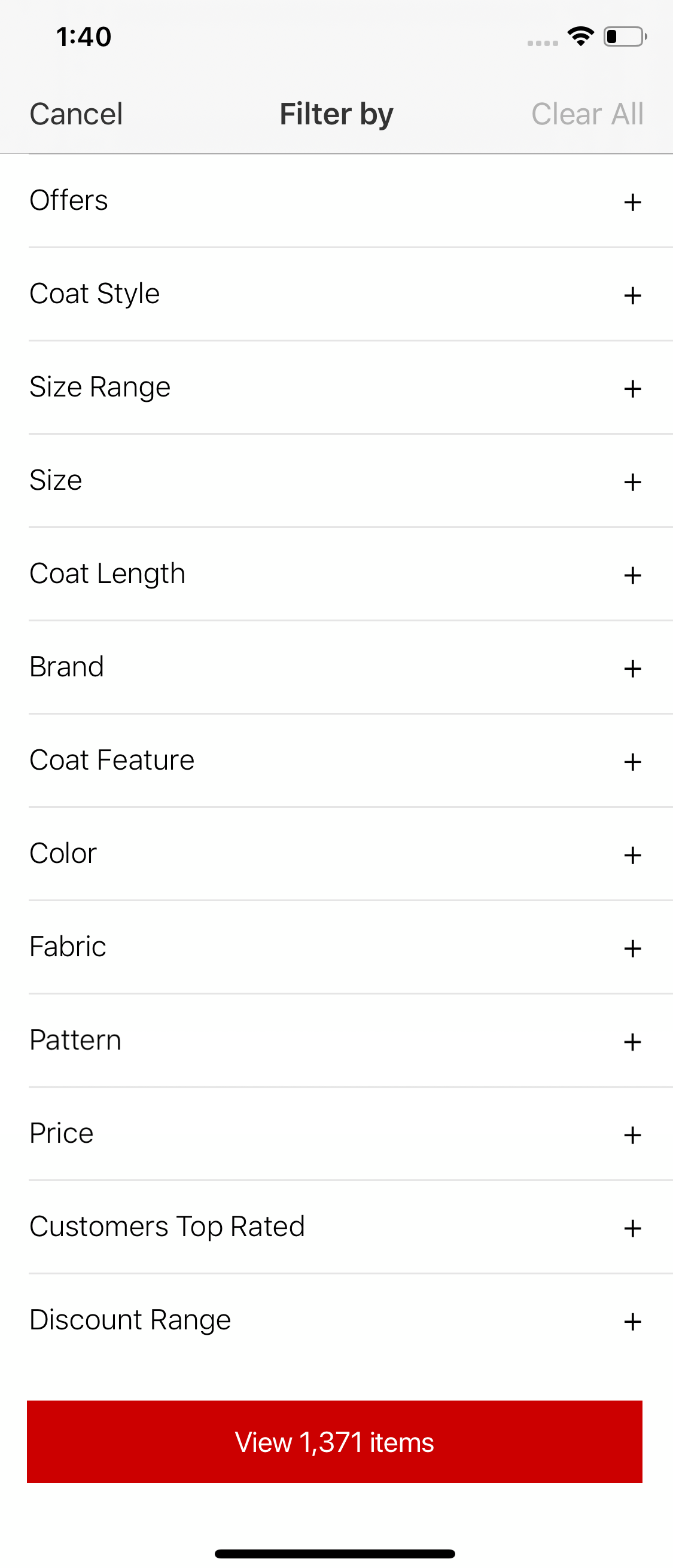The width and height of the screenshot is (673, 1568).
Task: Open the Fabric filter options
Action: click(x=634, y=948)
